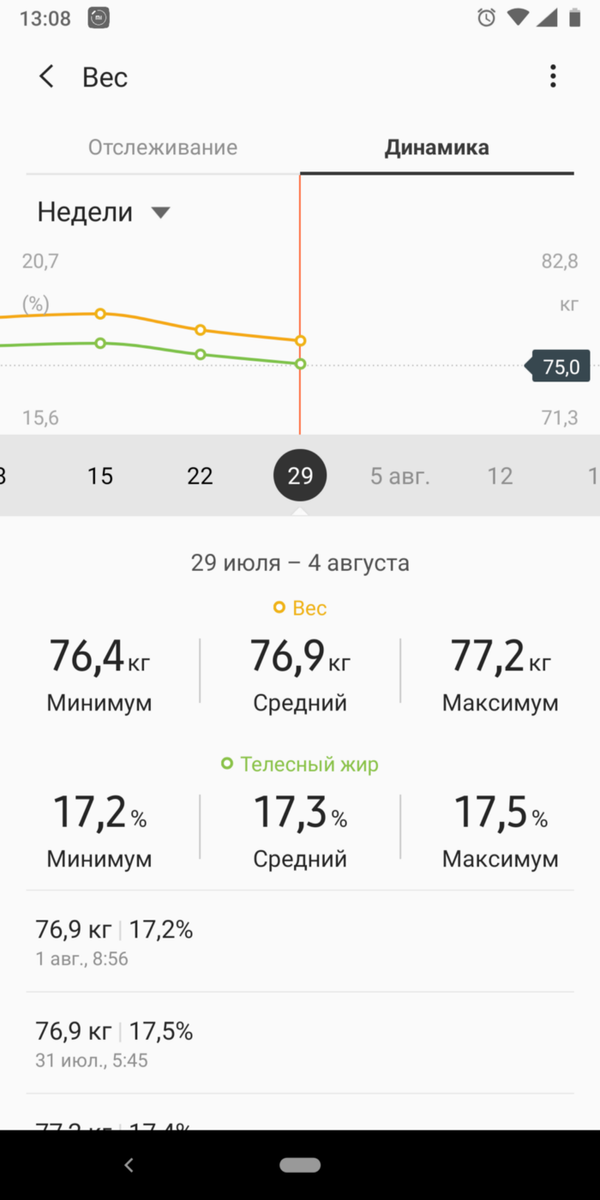Image resolution: width=600 pixels, height=1200 pixels.
Task: Select the Динамика tab
Action: point(437,148)
